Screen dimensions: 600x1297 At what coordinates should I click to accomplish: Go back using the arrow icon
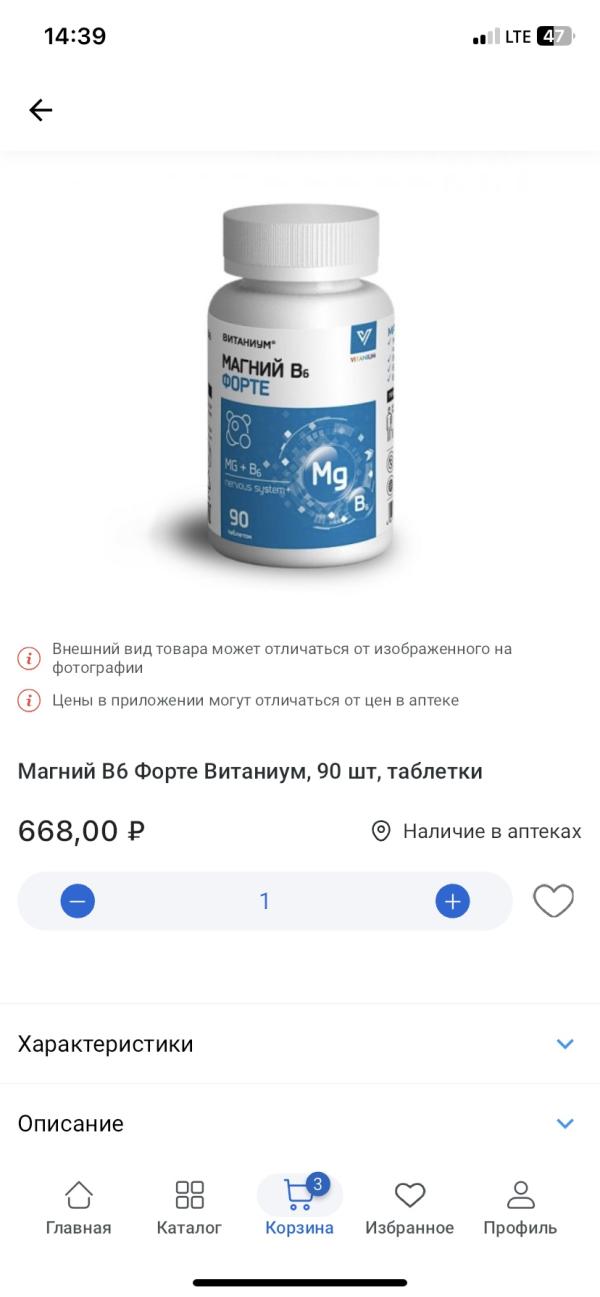pos(40,110)
